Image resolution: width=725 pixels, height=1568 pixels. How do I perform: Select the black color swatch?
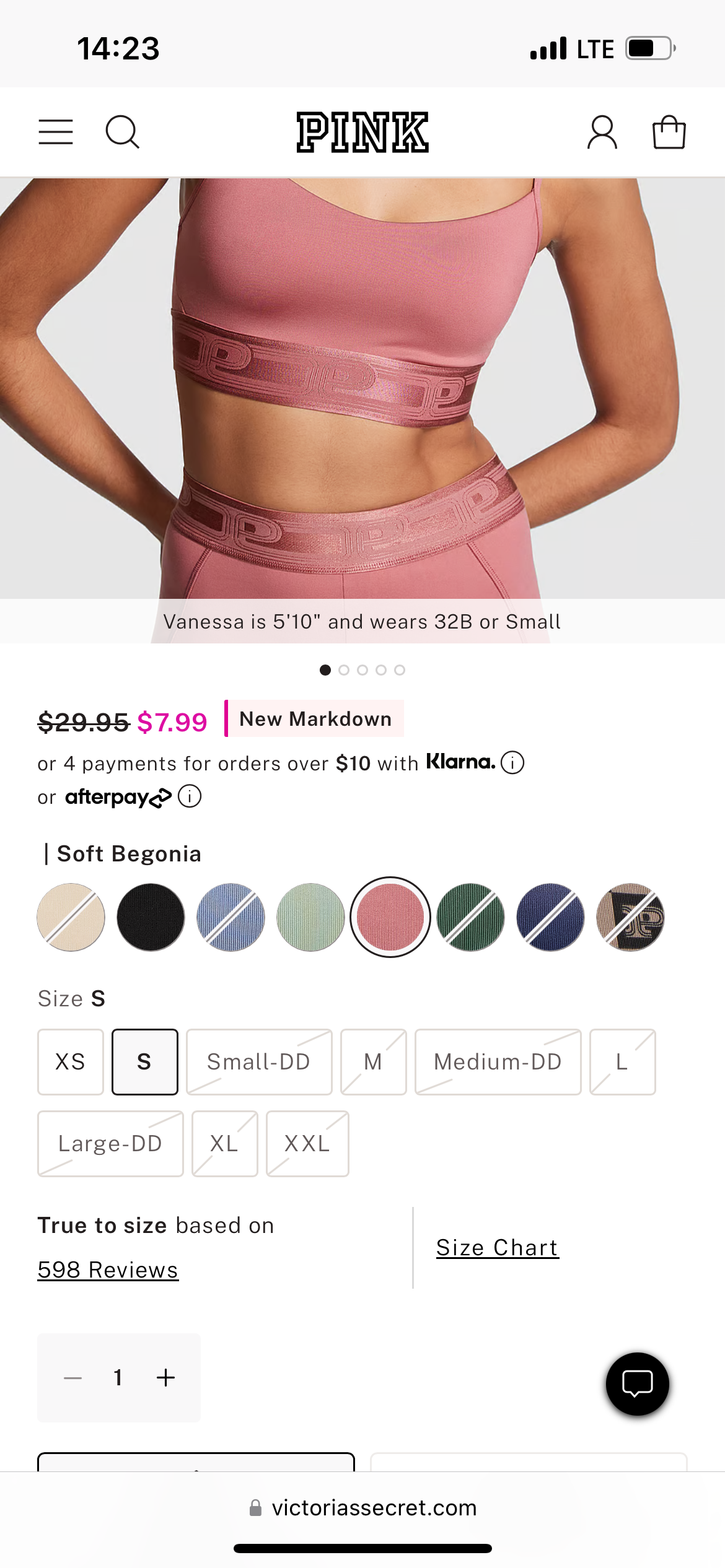click(x=151, y=917)
